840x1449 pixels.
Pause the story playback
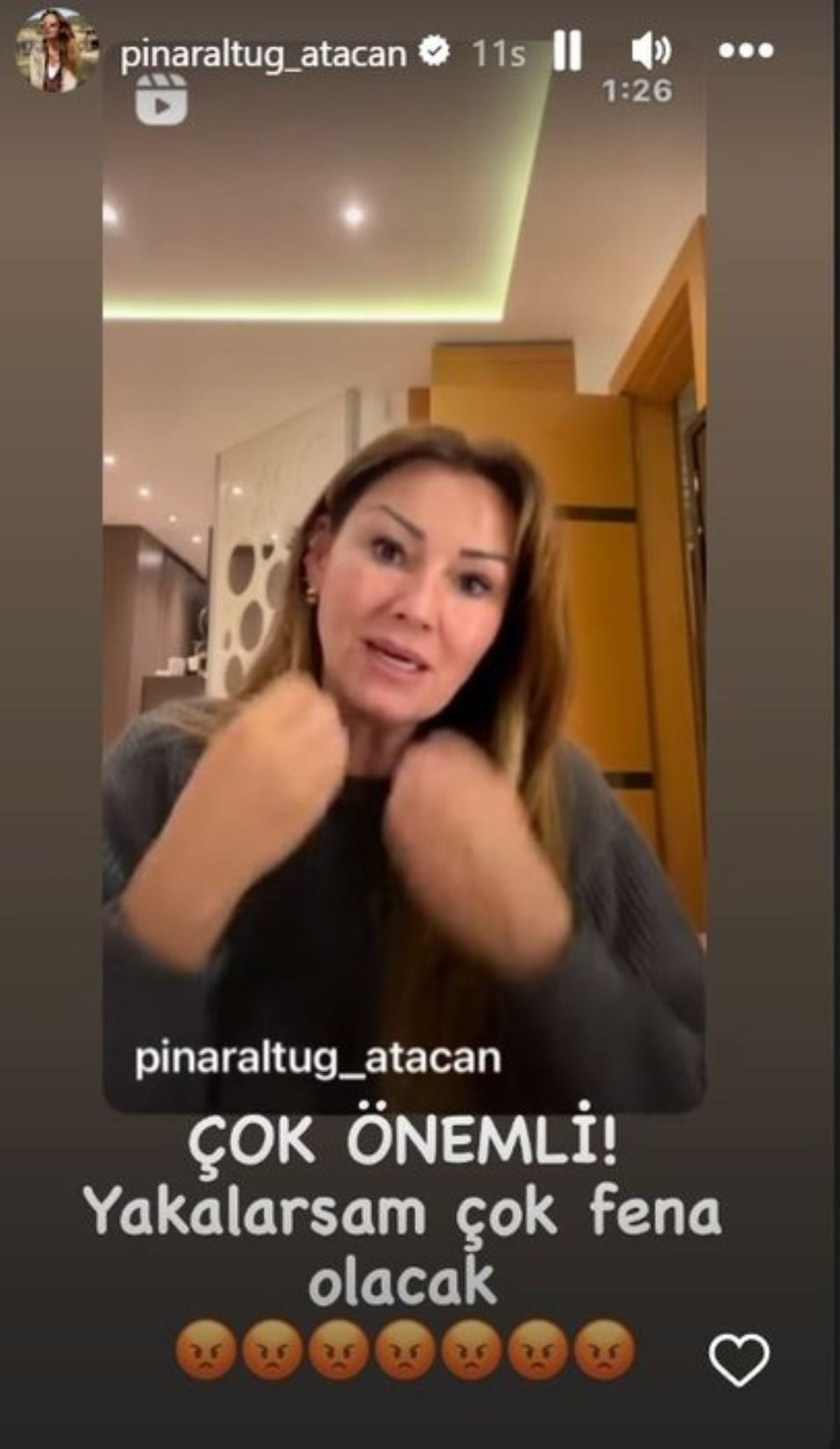[566, 52]
